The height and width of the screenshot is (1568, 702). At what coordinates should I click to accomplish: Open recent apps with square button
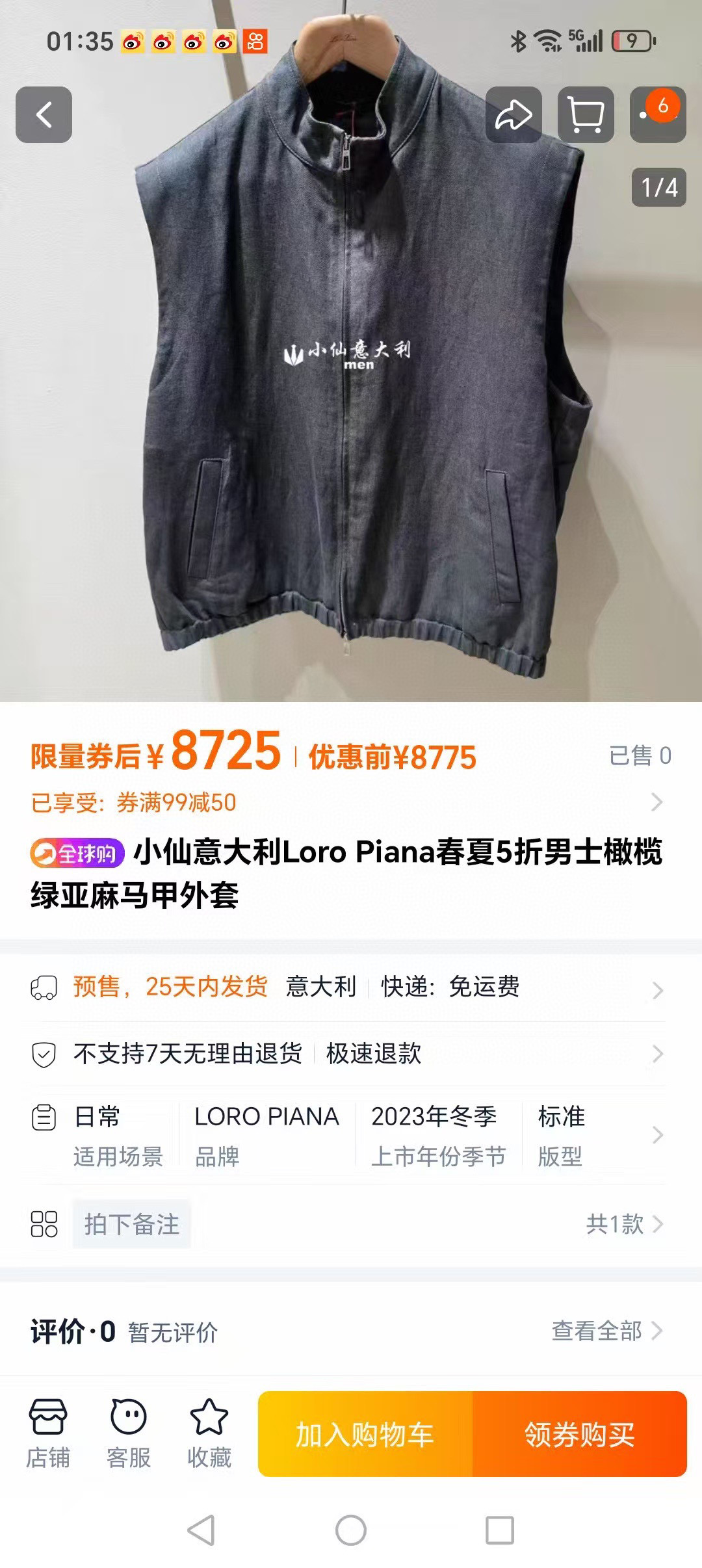(x=500, y=1530)
